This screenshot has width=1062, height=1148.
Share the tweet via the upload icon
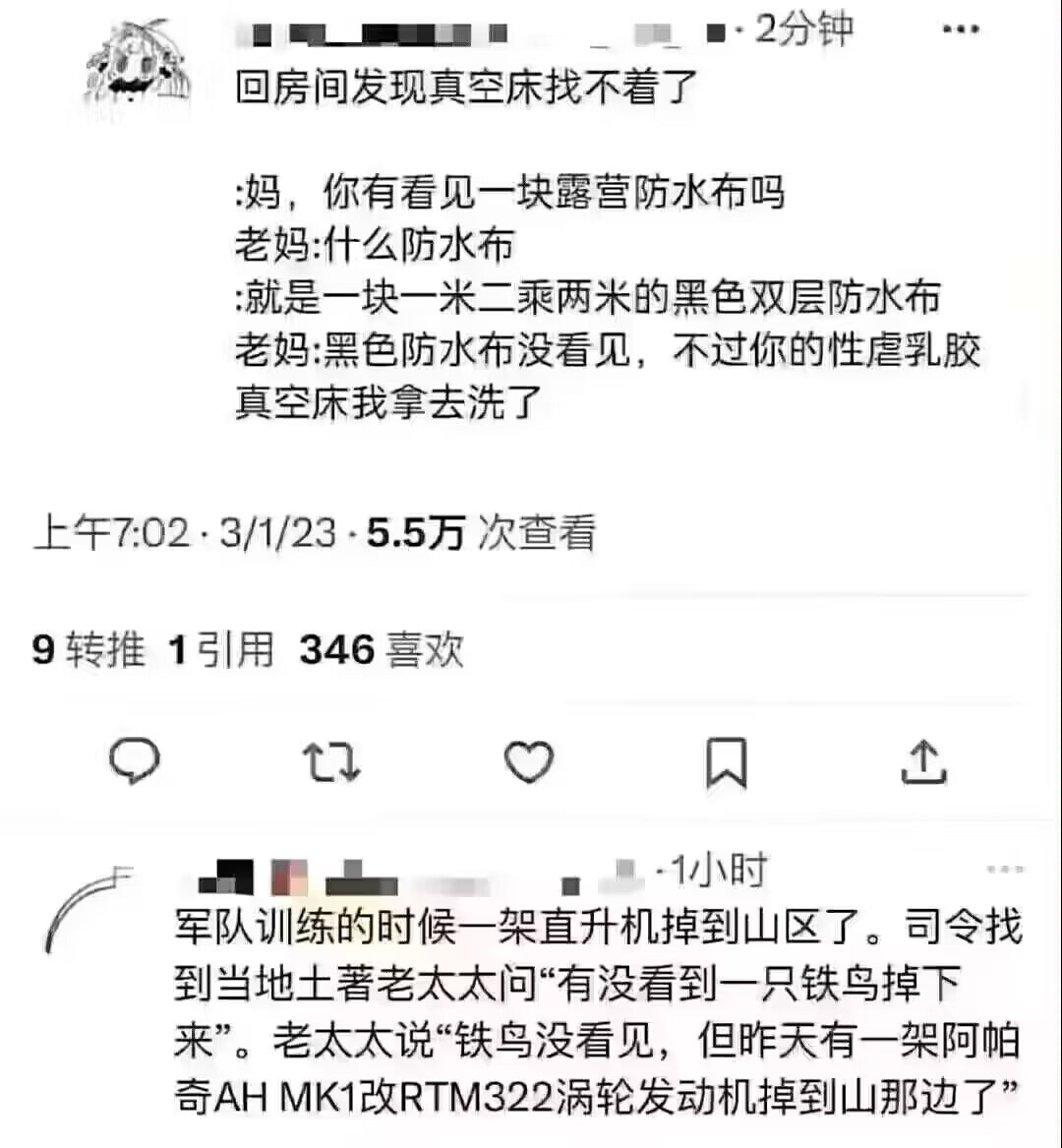click(x=924, y=762)
